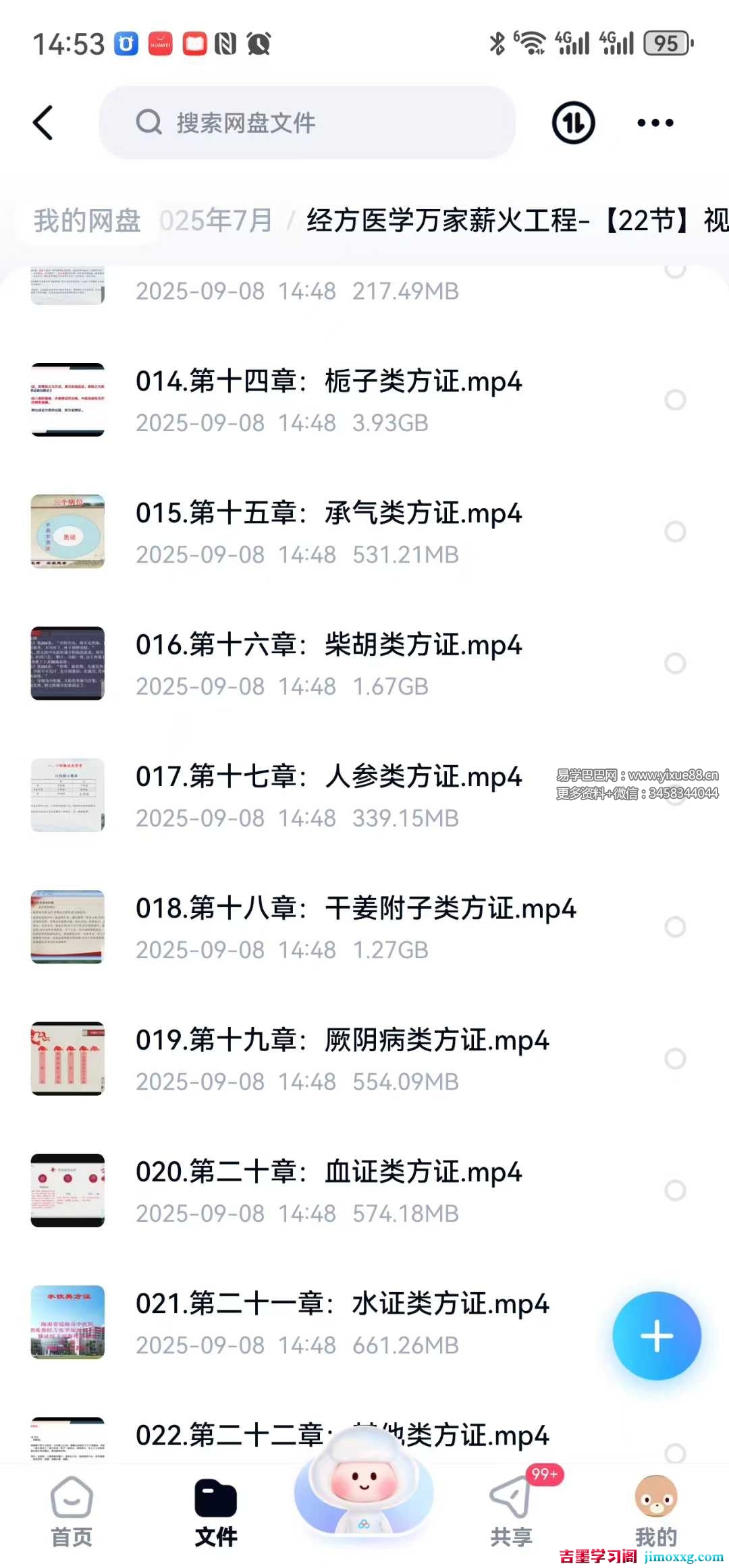Image resolution: width=729 pixels, height=1568 pixels.
Task: Tap the blue plus floating button
Action: [x=656, y=1336]
